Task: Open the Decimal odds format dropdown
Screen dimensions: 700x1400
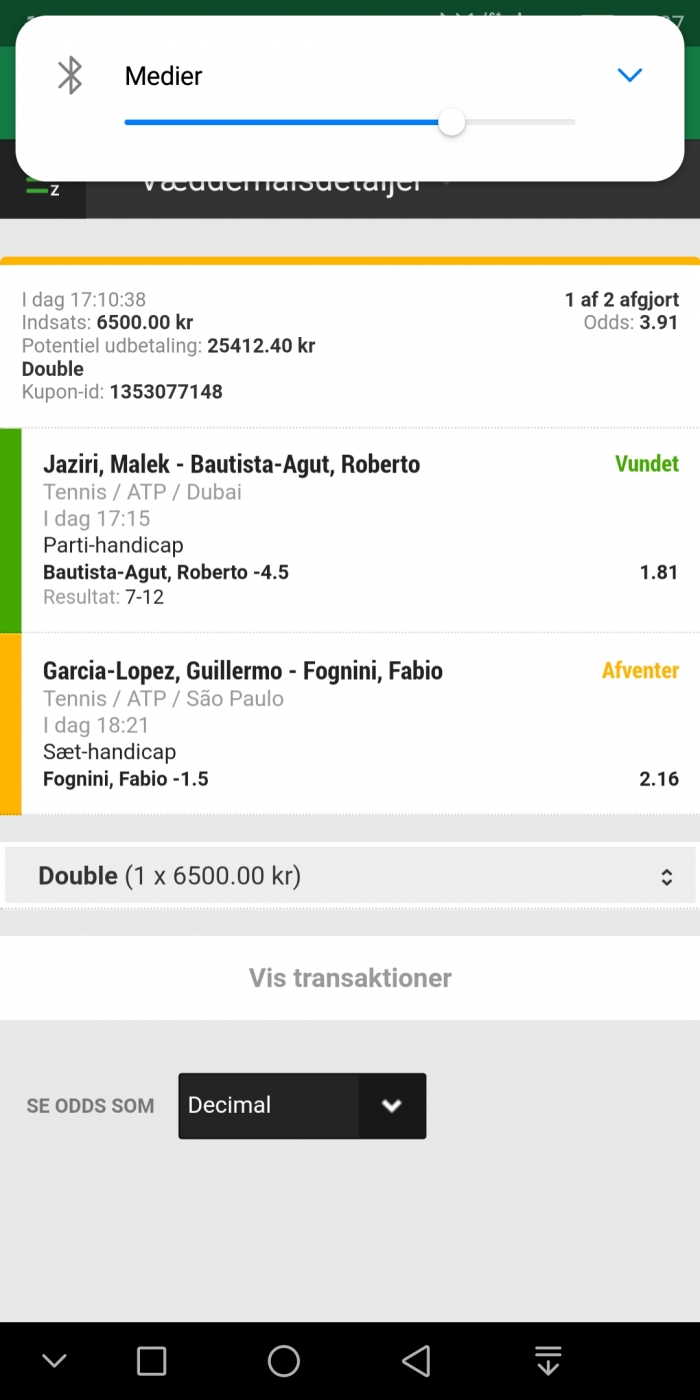Action: [x=302, y=1106]
